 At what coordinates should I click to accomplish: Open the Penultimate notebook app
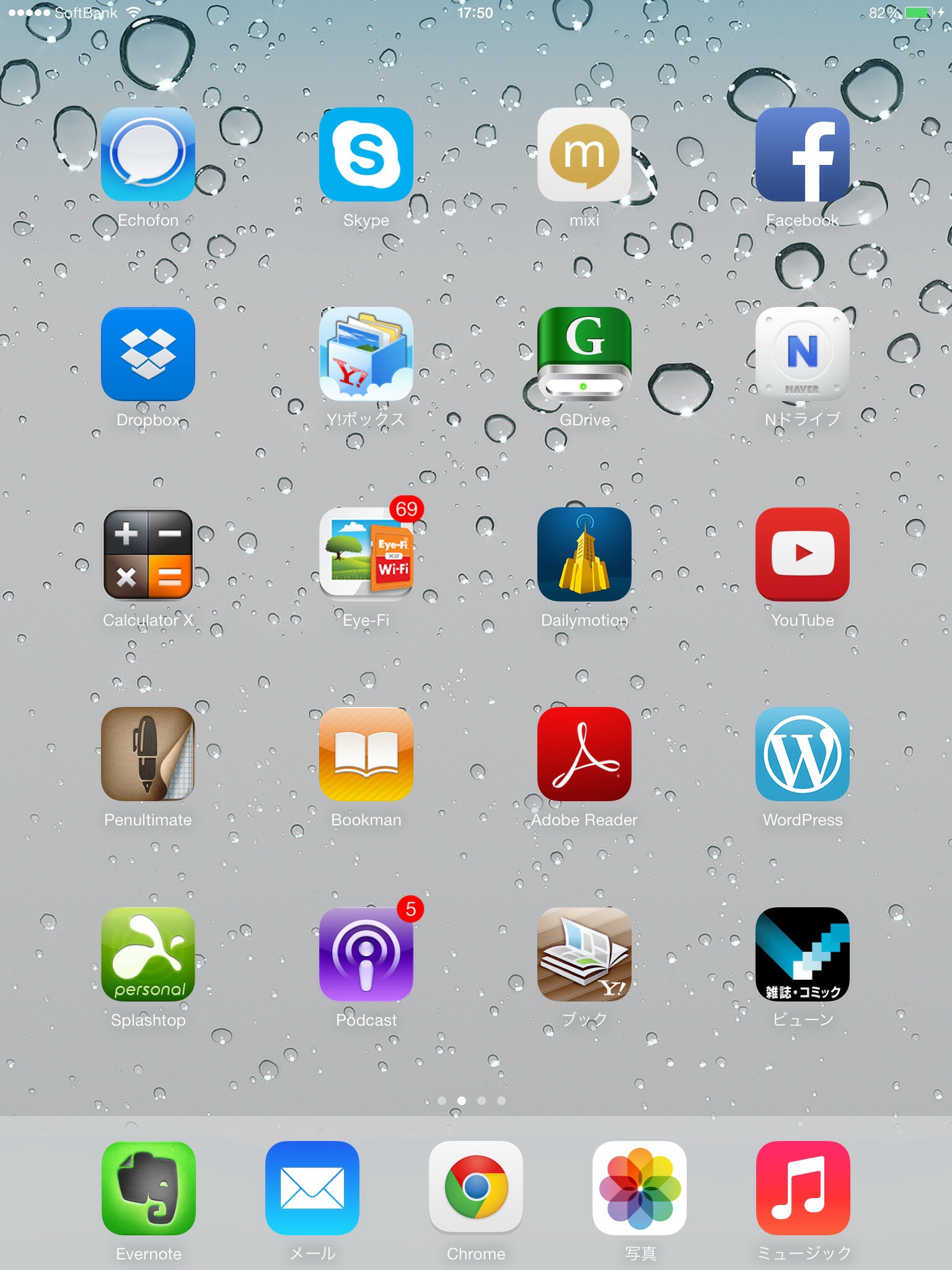[148, 754]
